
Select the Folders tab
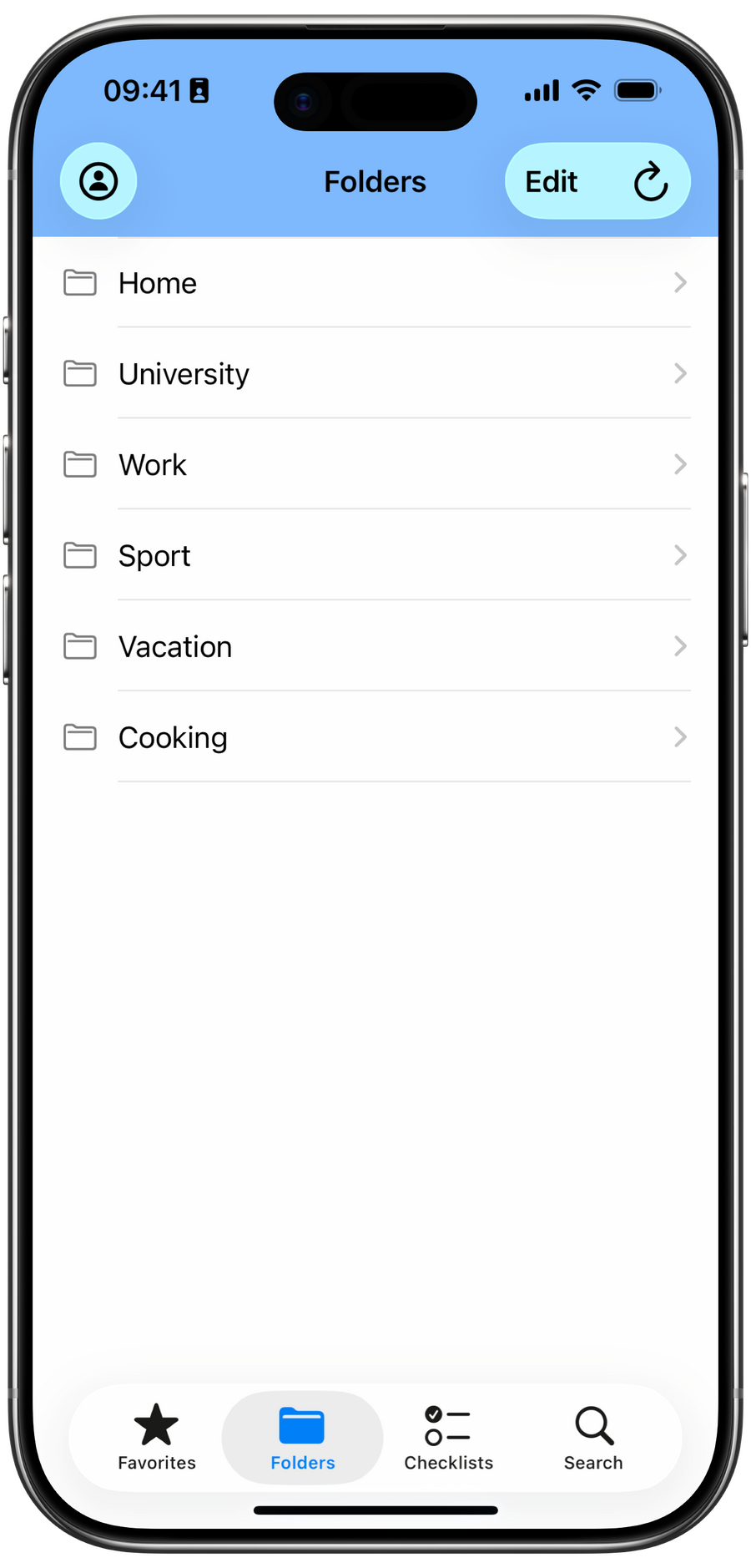(x=302, y=1438)
